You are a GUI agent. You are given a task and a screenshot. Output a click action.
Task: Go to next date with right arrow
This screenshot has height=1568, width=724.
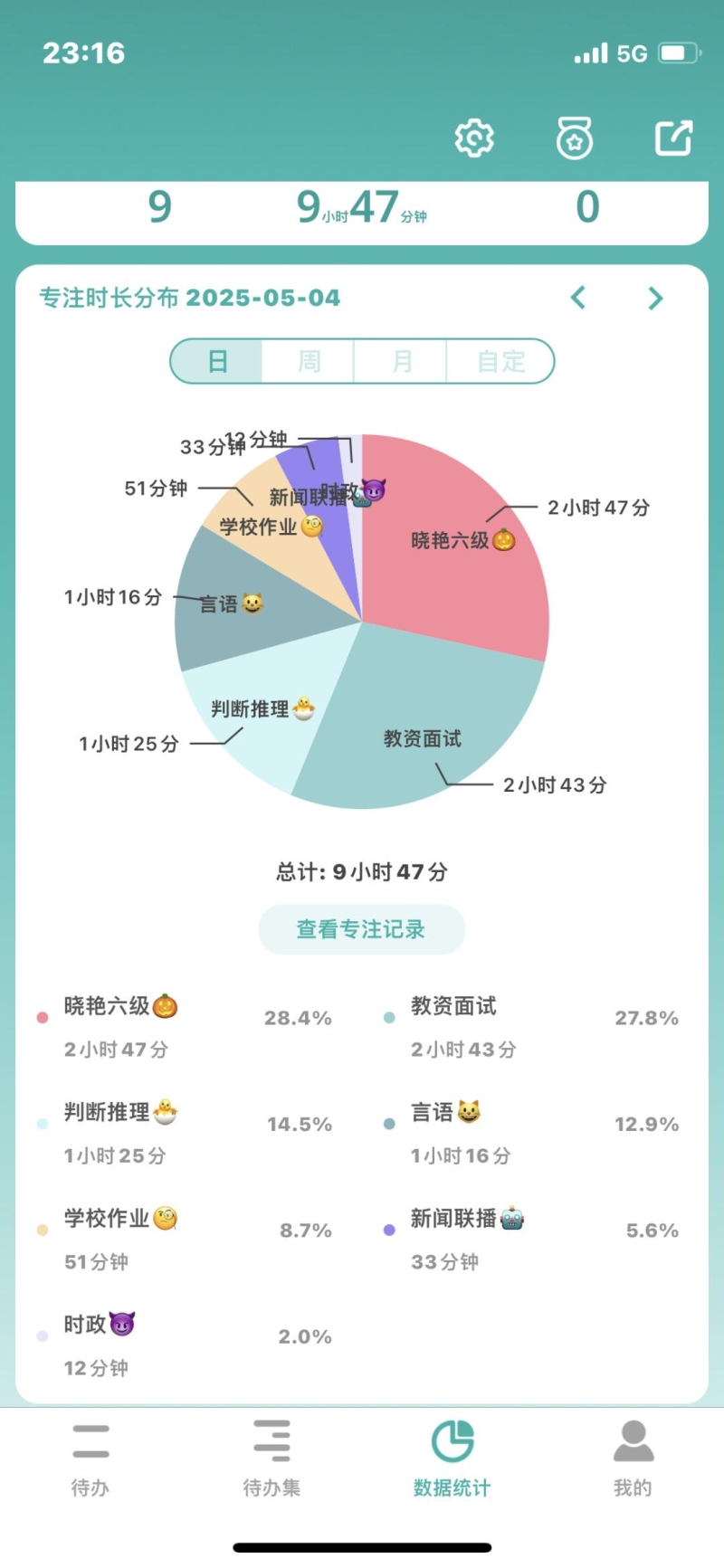point(656,298)
